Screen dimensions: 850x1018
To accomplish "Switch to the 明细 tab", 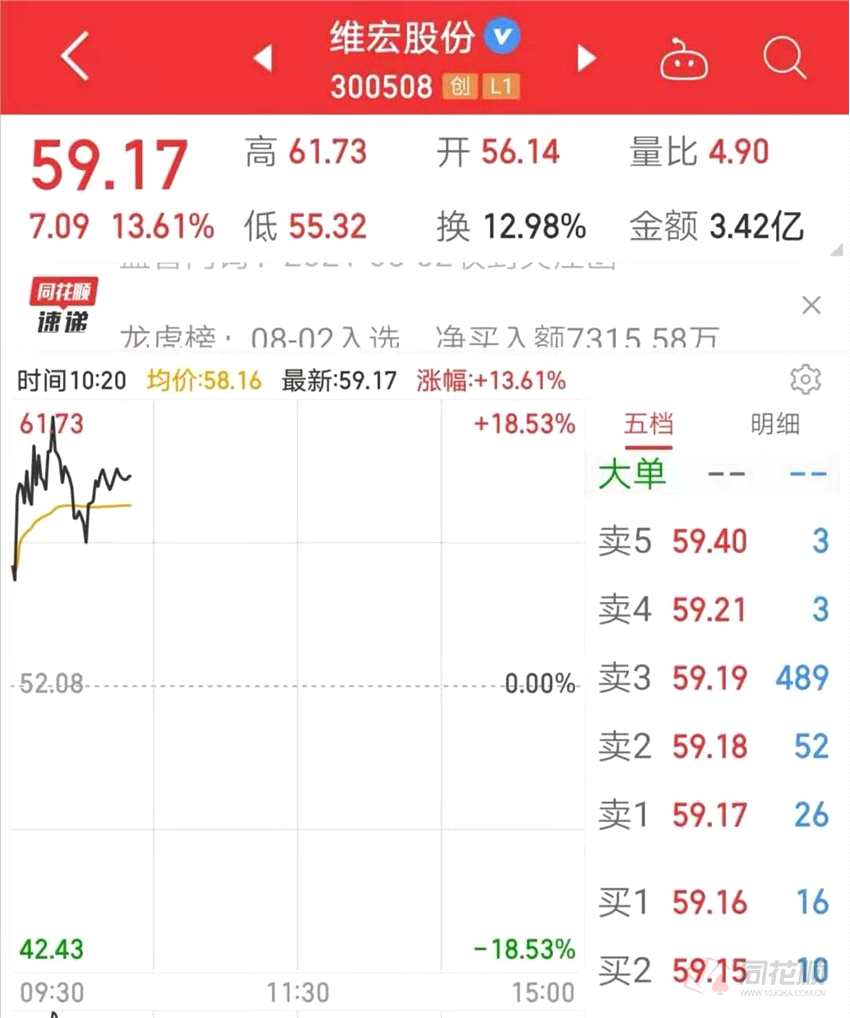I will (775, 424).
